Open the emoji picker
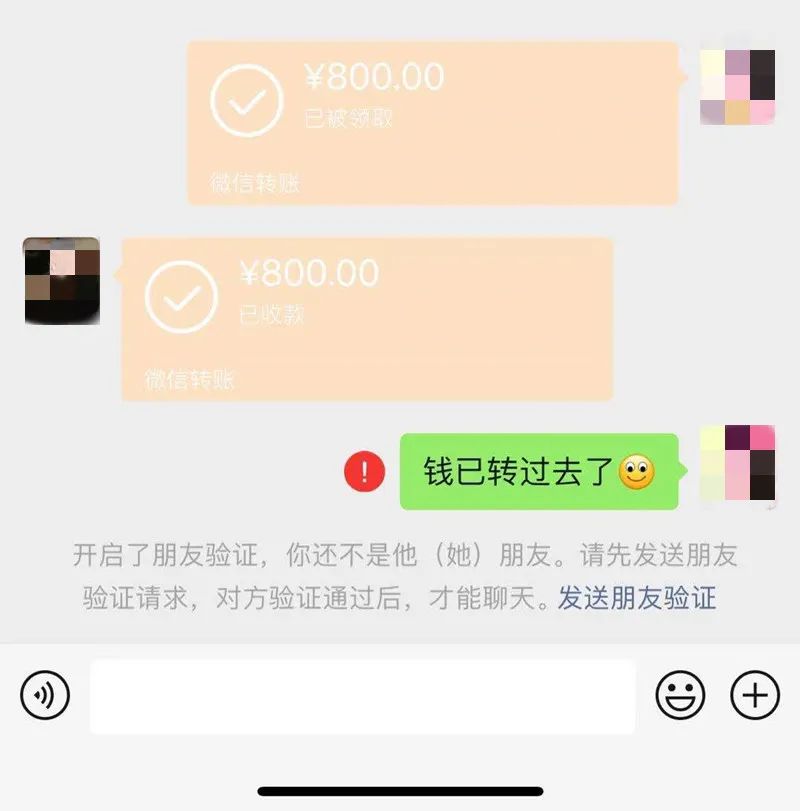 (680, 694)
